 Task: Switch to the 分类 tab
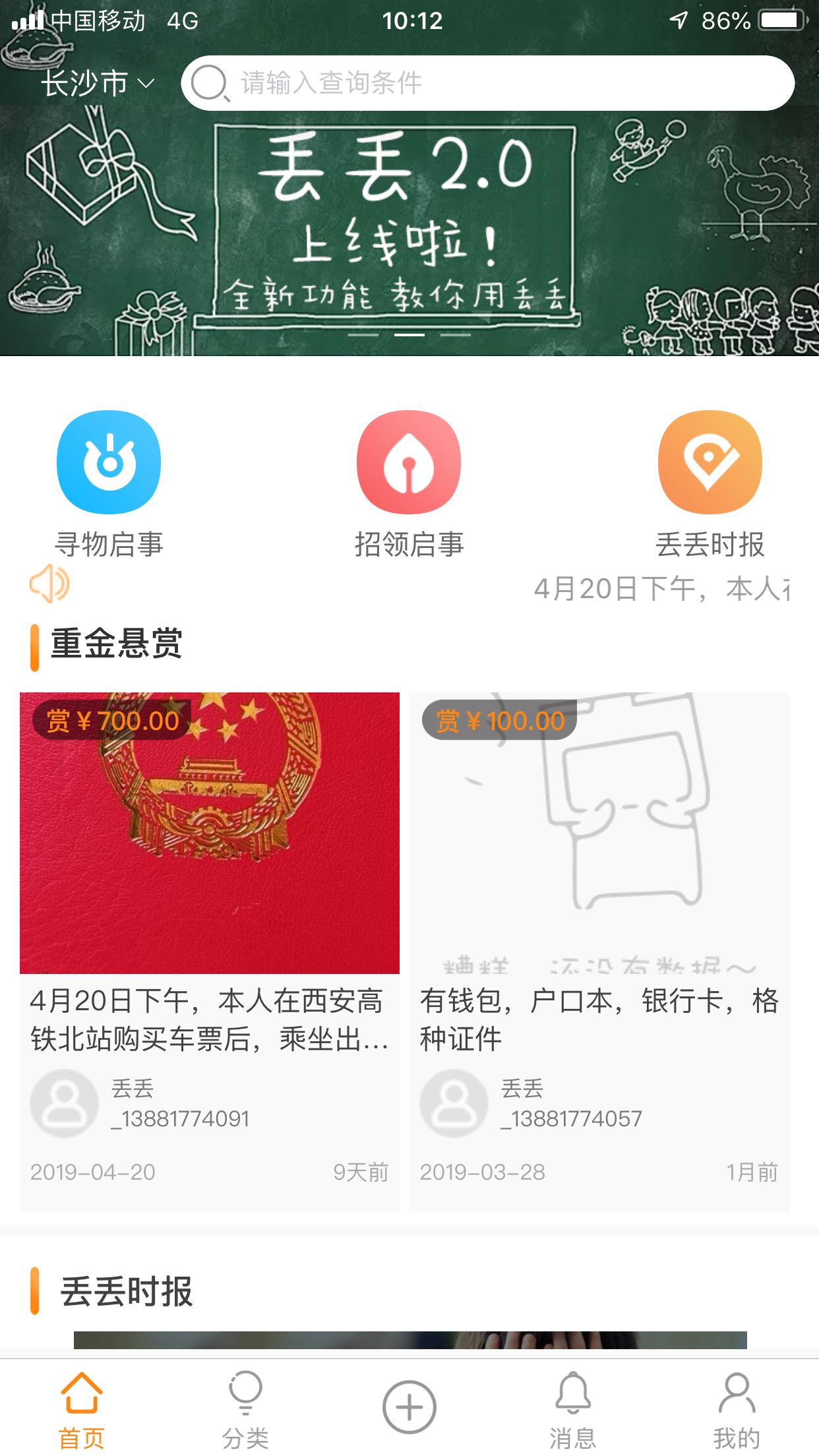pyautogui.click(x=245, y=1409)
